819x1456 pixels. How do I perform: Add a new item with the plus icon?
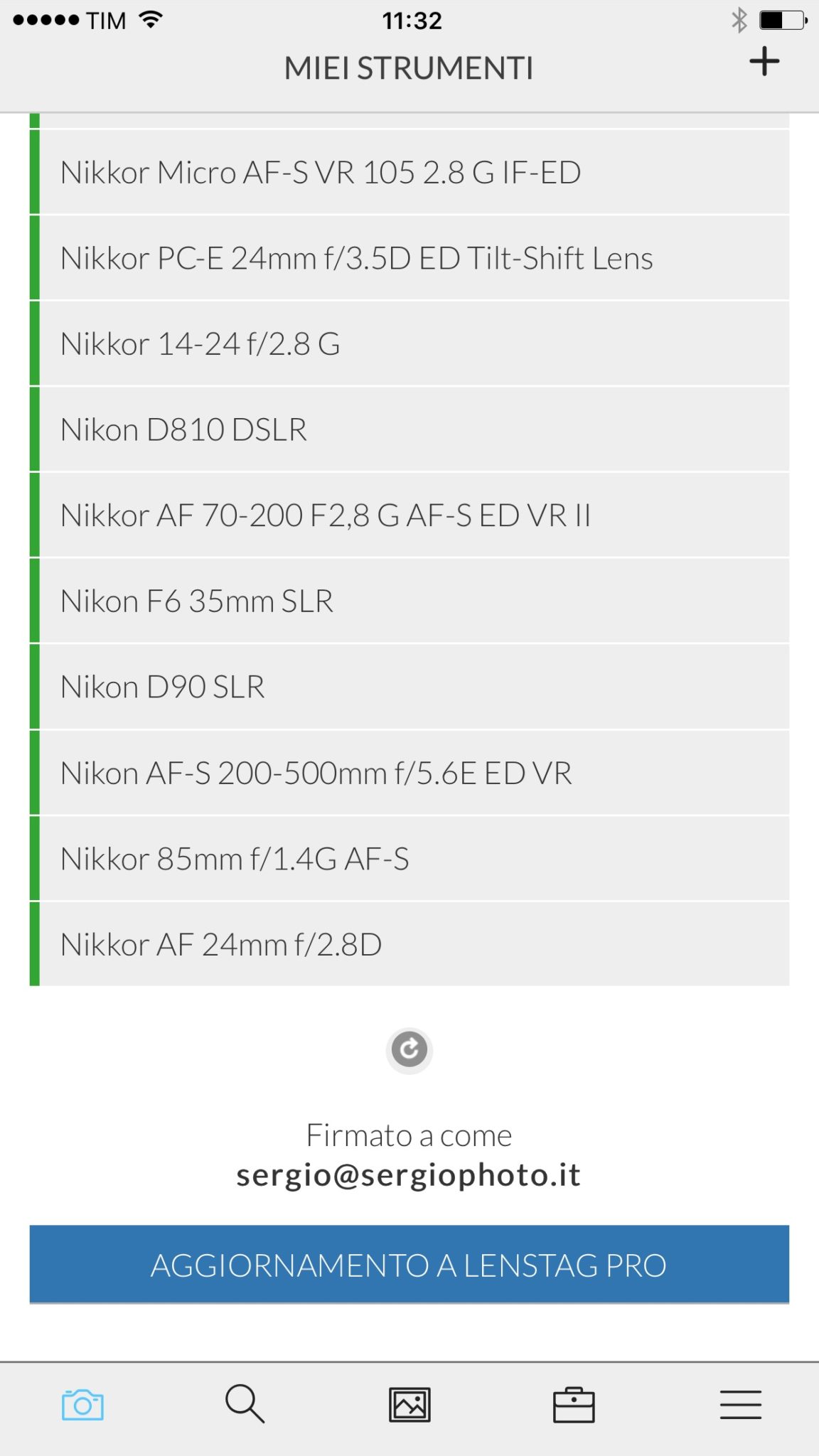point(764,61)
